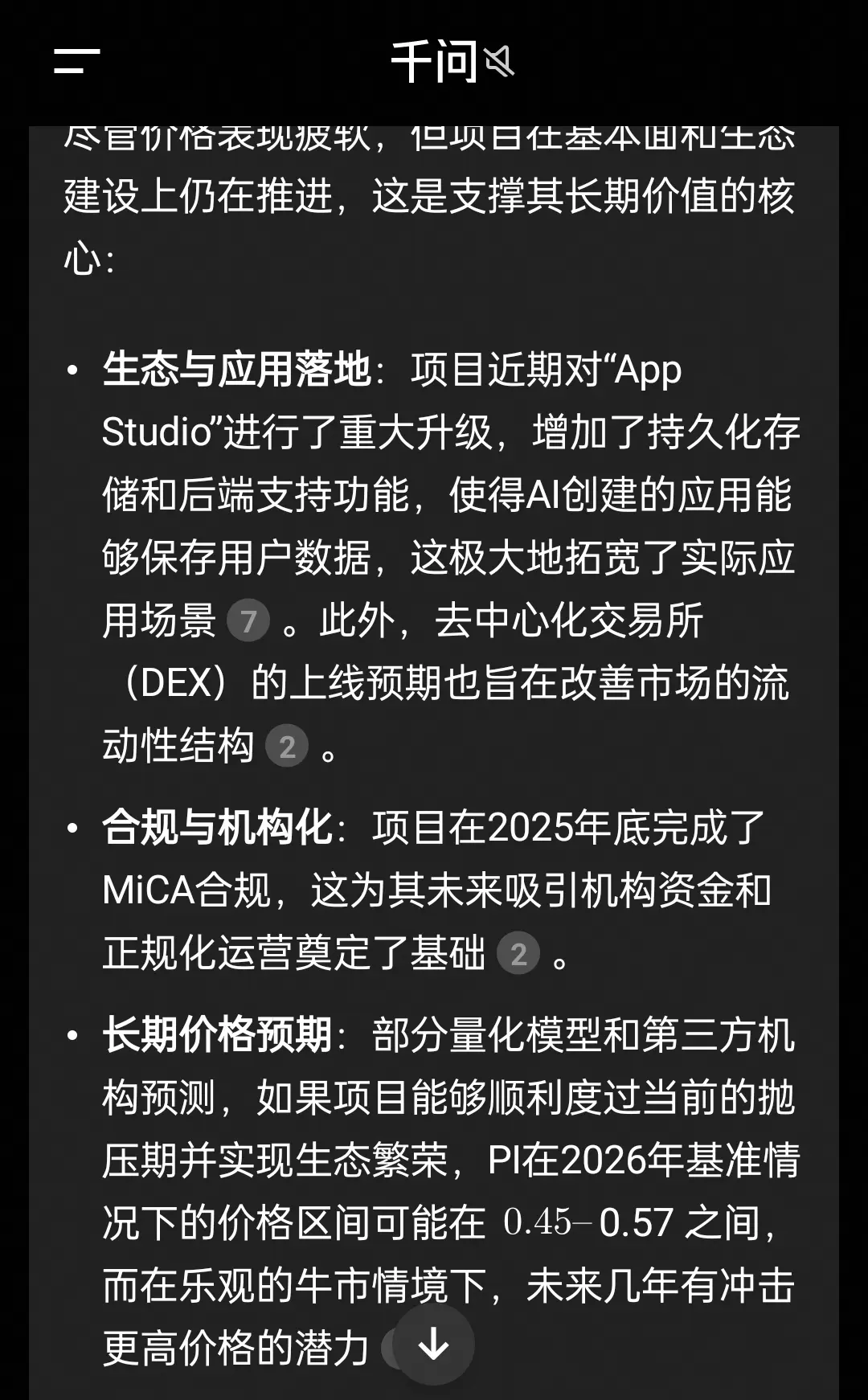Jump to bottom with down-arrow button
The width and height of the screenshot is (868, 1400).
click(434, 1345)
